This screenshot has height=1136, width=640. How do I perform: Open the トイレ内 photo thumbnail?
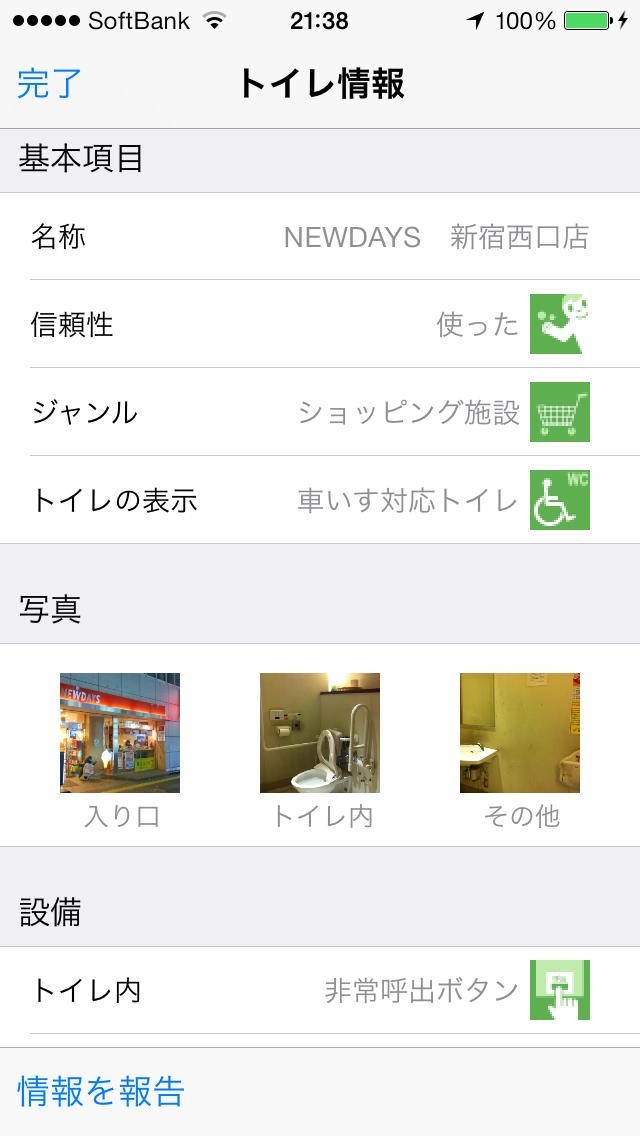(320, 733)
